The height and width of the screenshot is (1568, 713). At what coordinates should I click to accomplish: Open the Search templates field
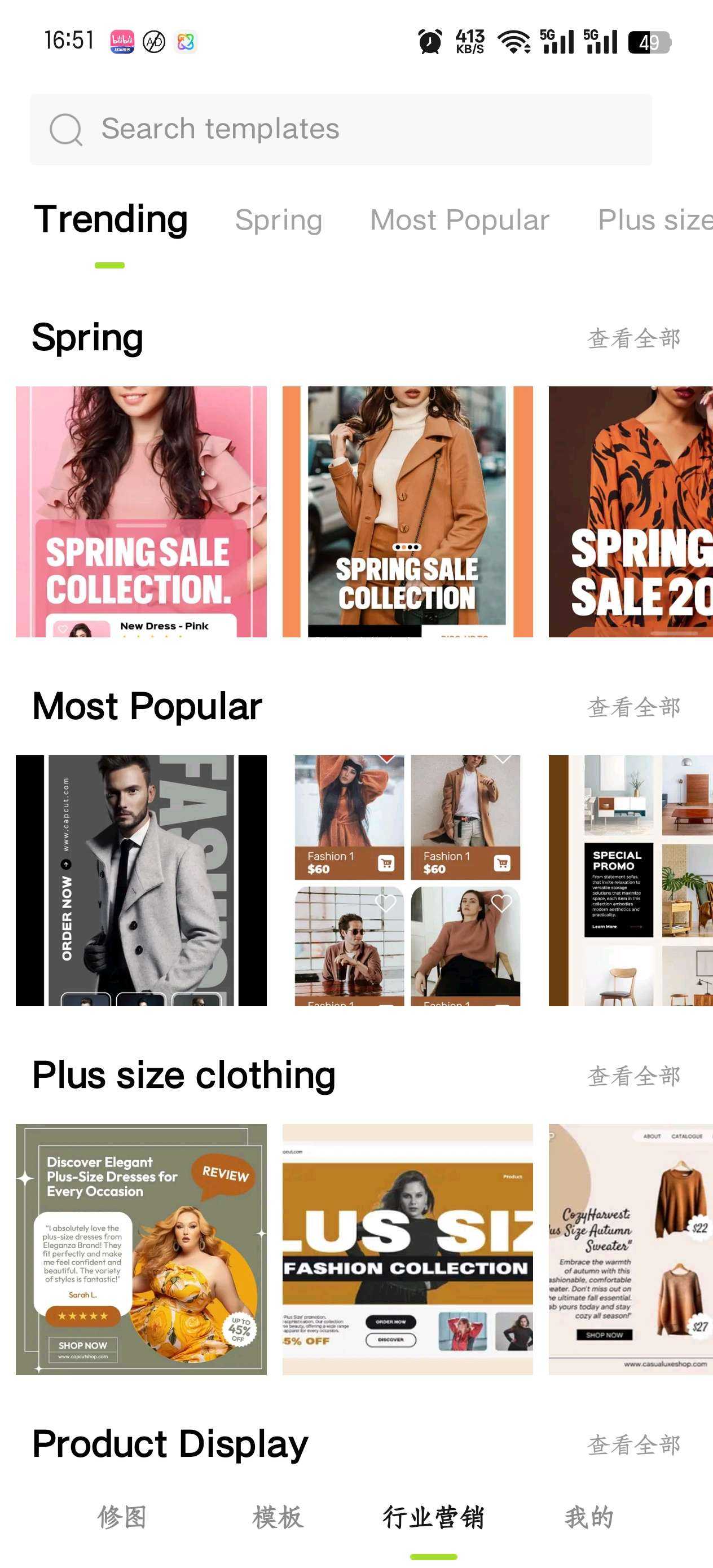coord(341,129)
